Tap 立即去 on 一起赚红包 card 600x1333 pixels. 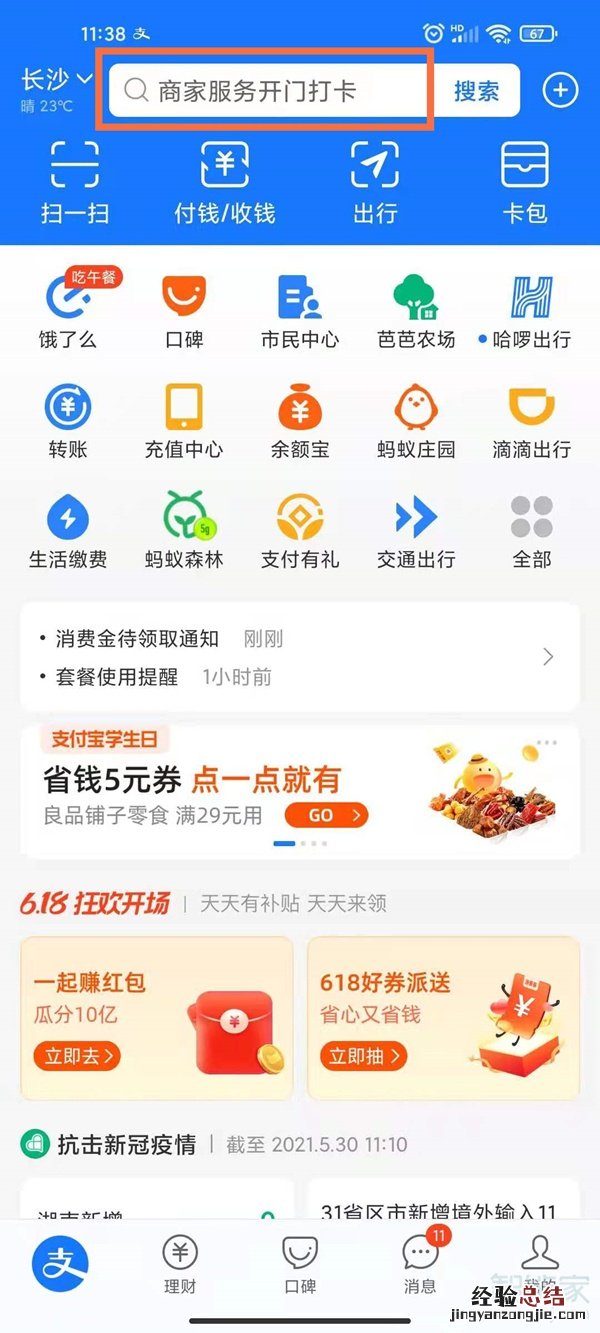point(79,1055)
